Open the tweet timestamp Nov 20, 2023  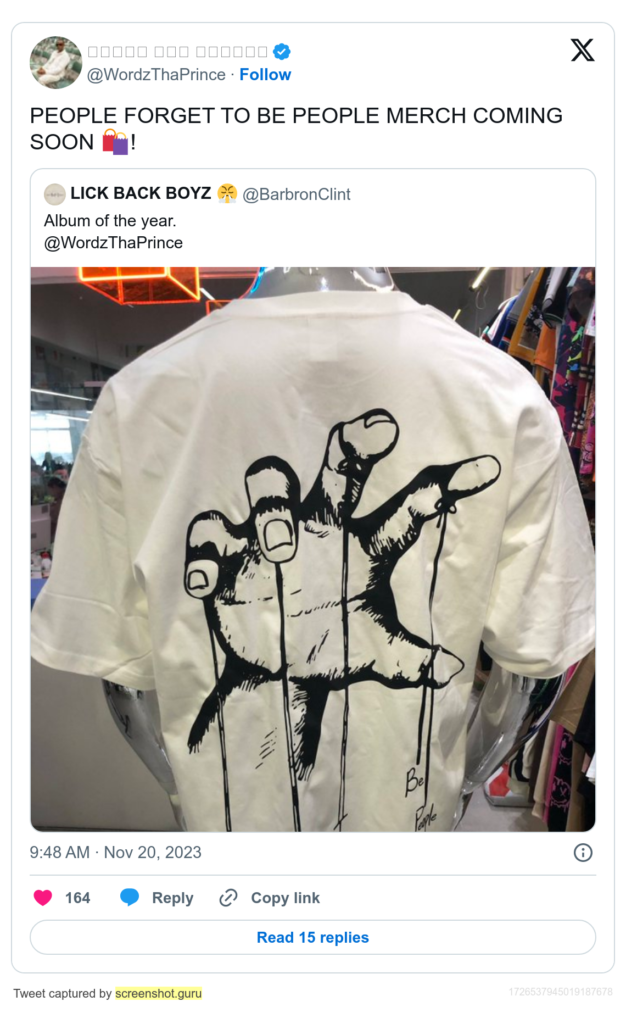tap(116, 852)
